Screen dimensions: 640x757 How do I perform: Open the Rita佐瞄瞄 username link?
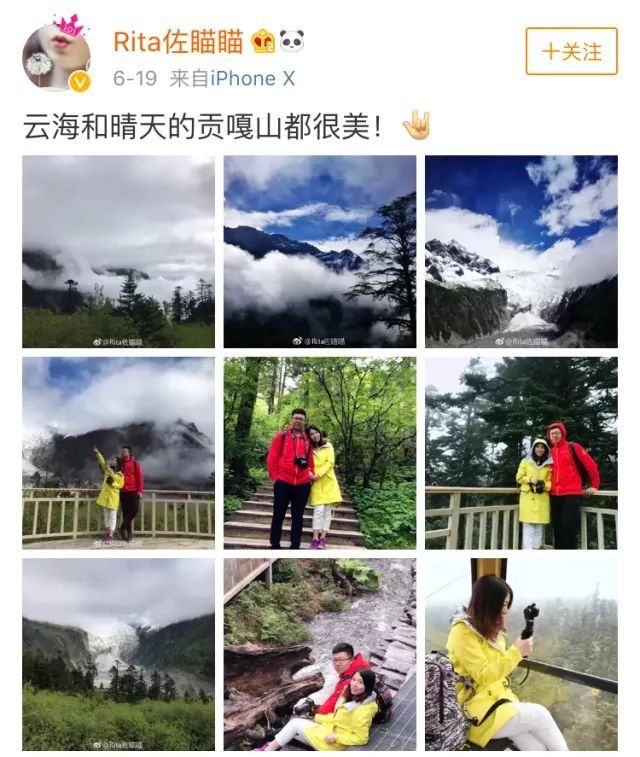point(178,41)
